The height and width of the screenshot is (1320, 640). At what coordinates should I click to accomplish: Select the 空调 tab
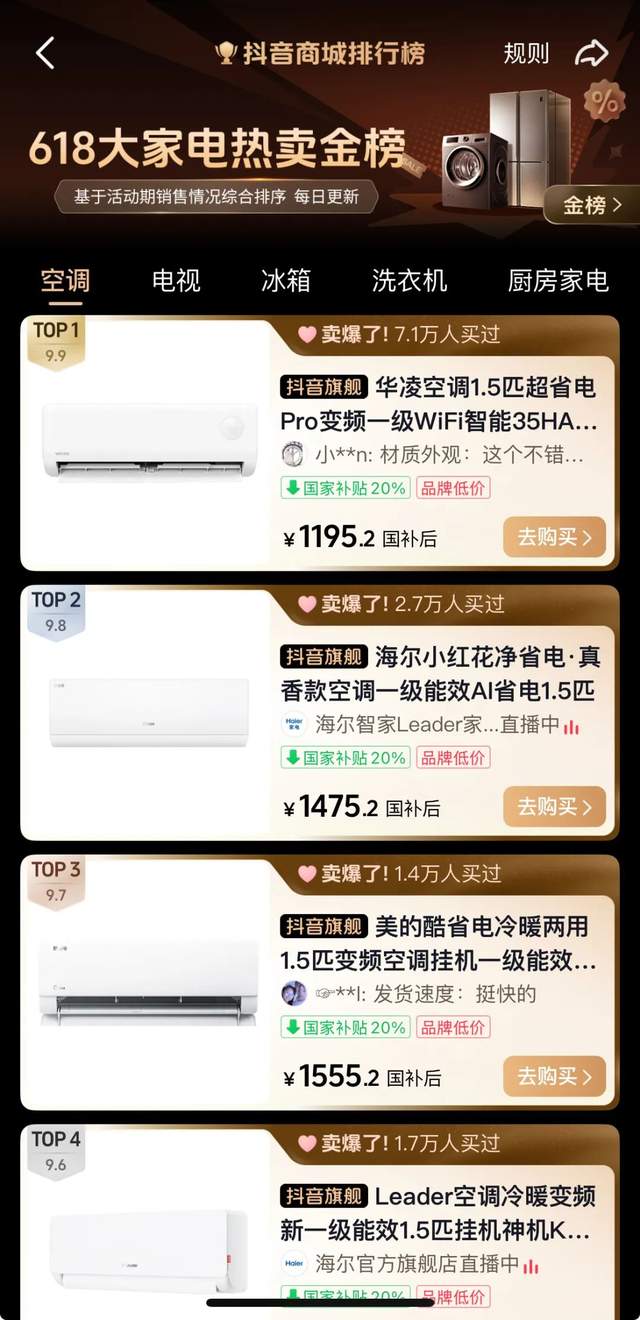pos(65,281)
